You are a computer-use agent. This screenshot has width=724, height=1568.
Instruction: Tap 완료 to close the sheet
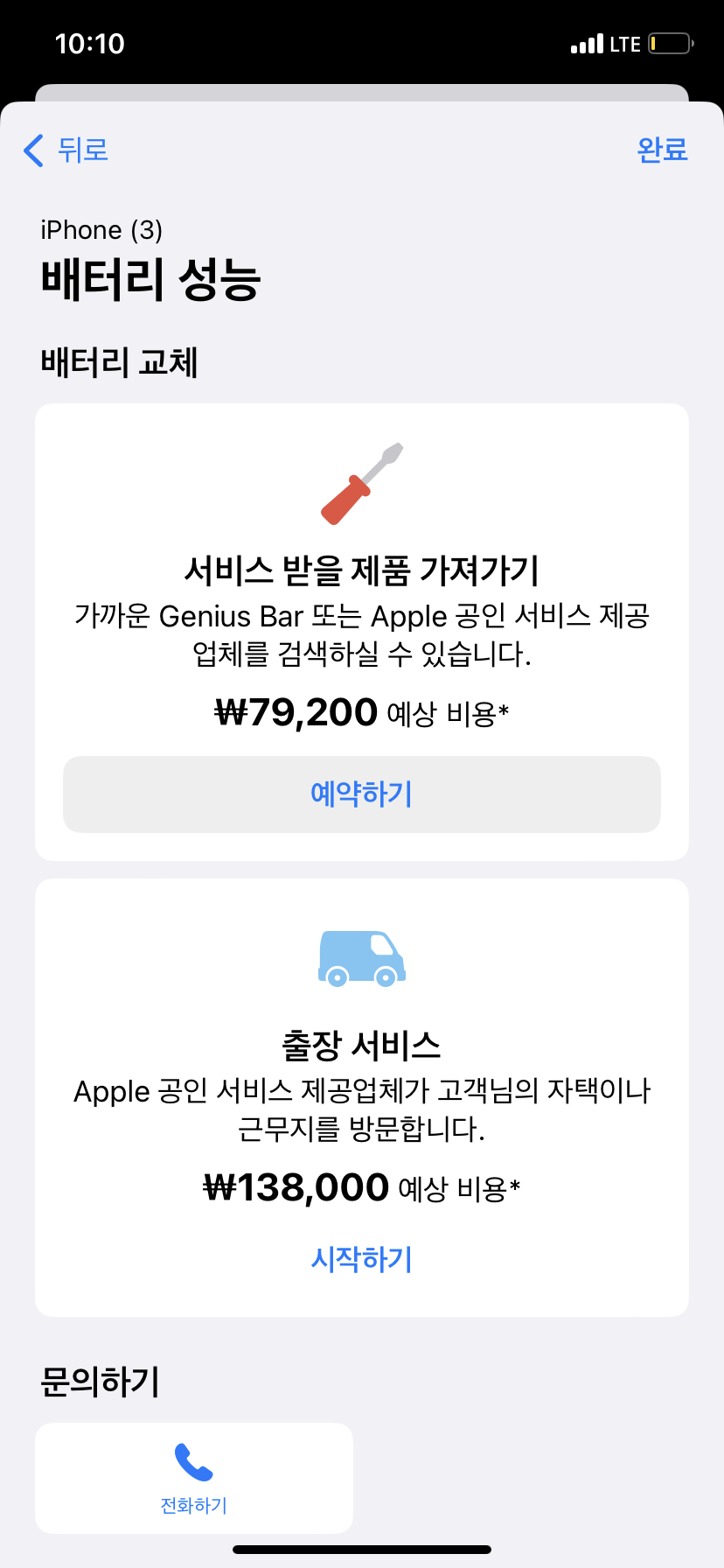point(662,150)
